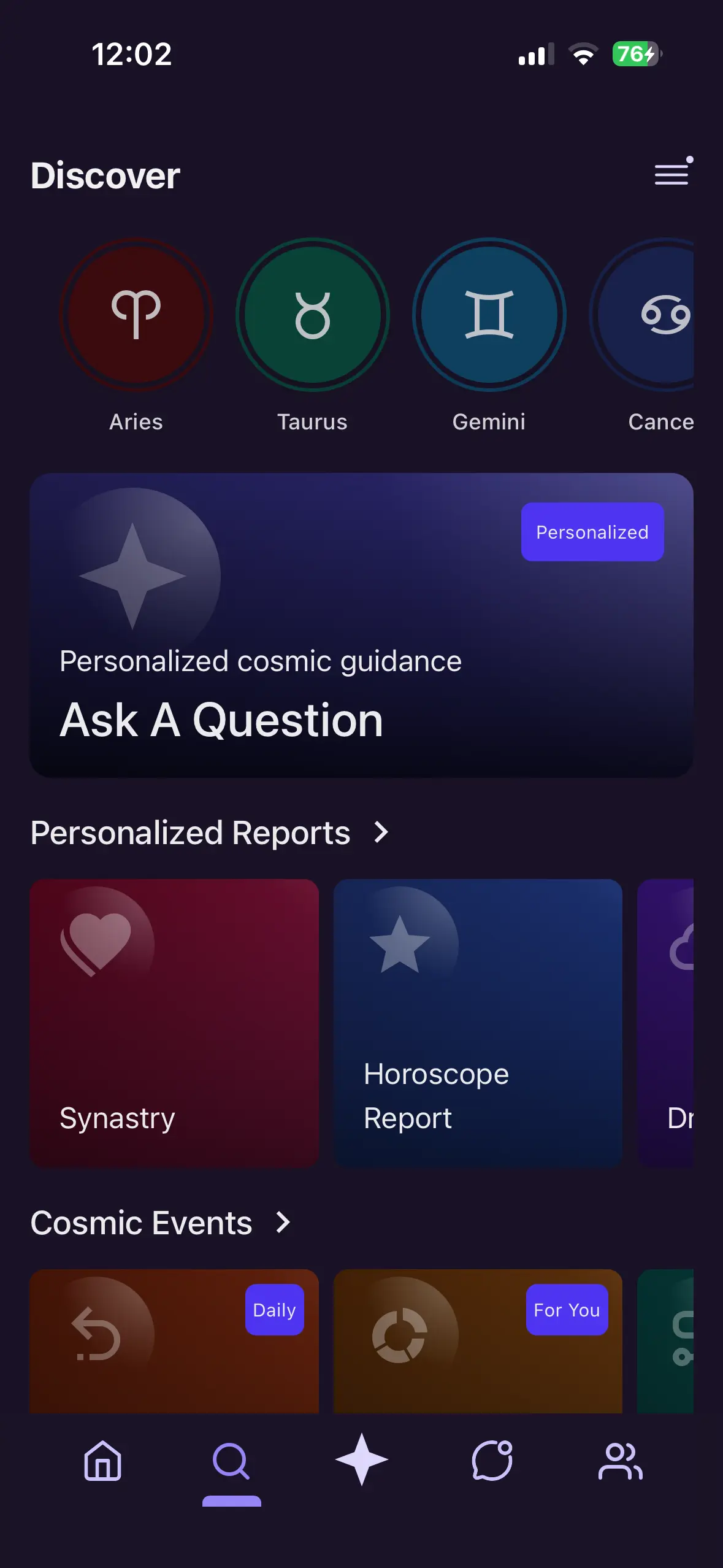Screen dimensions: 723x1568
Task: Expand Cosmic Events via the arrow
Action: coord(283,1223)
